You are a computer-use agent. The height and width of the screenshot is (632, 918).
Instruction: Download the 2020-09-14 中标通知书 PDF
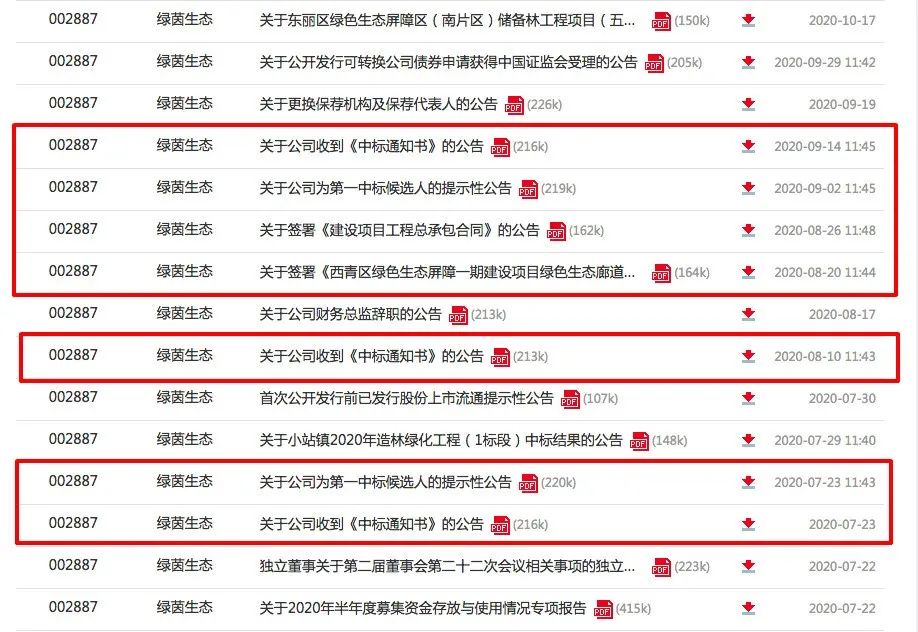point(748,146)
